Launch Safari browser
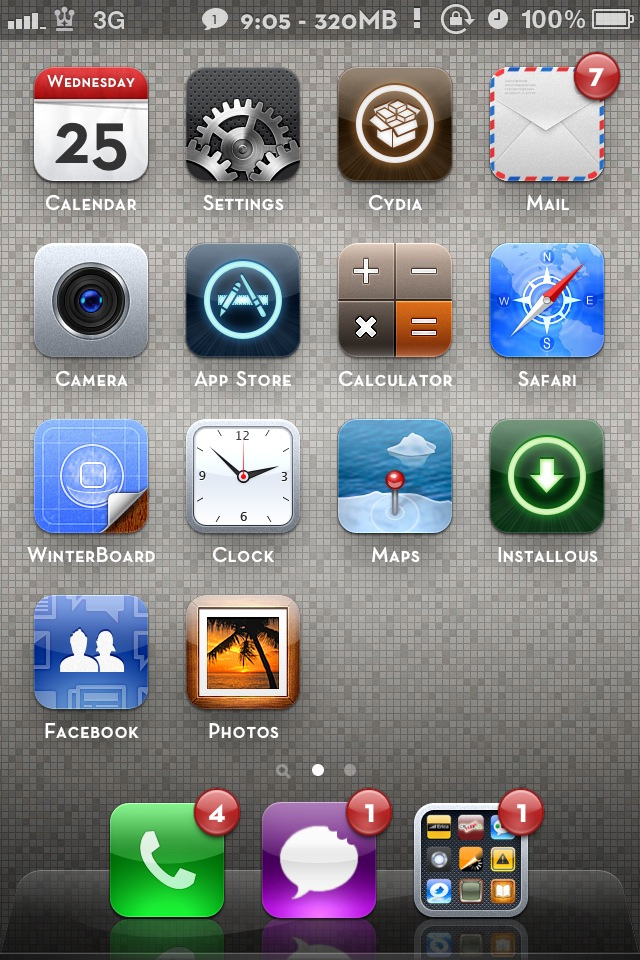The height and width of the screenshot is (960, 640). point(547,300)
